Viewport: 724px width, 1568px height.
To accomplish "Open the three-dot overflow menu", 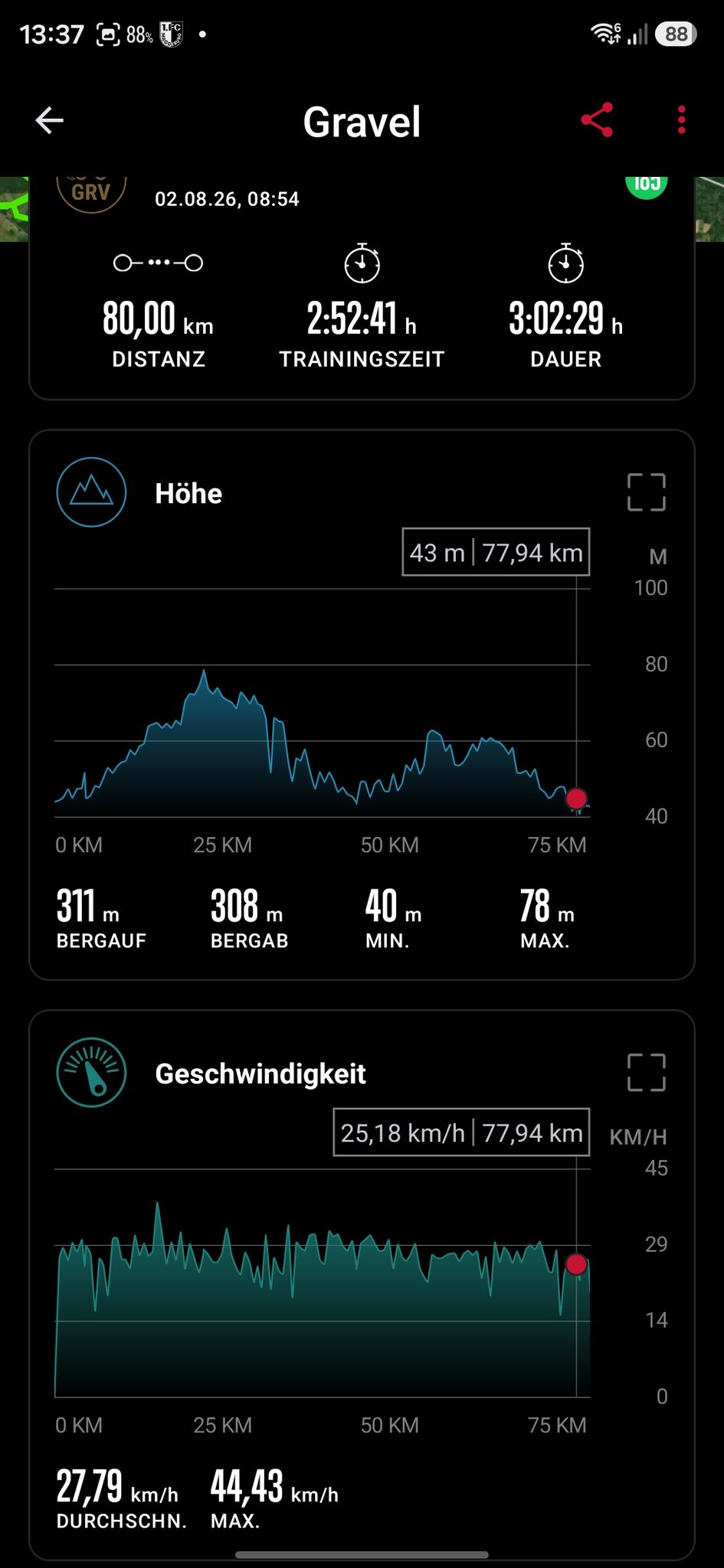I will tap(681, 120).
